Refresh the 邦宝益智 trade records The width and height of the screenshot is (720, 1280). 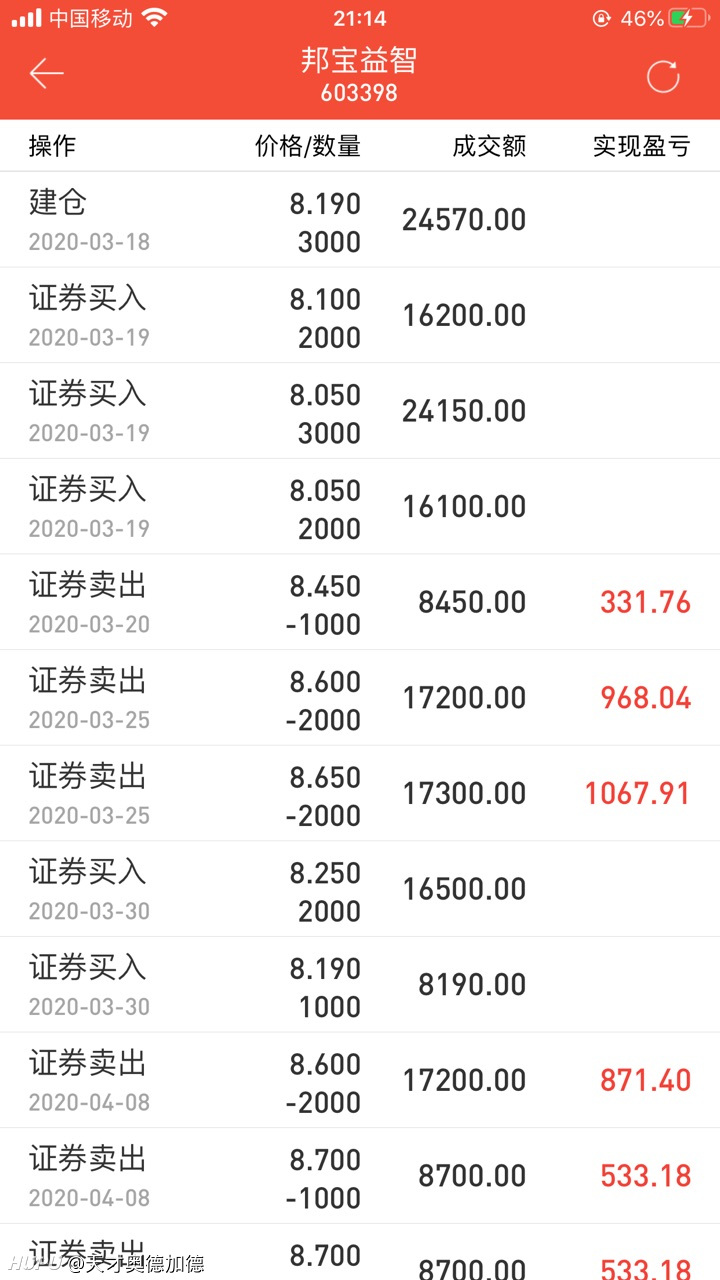(x=663, y=76)
